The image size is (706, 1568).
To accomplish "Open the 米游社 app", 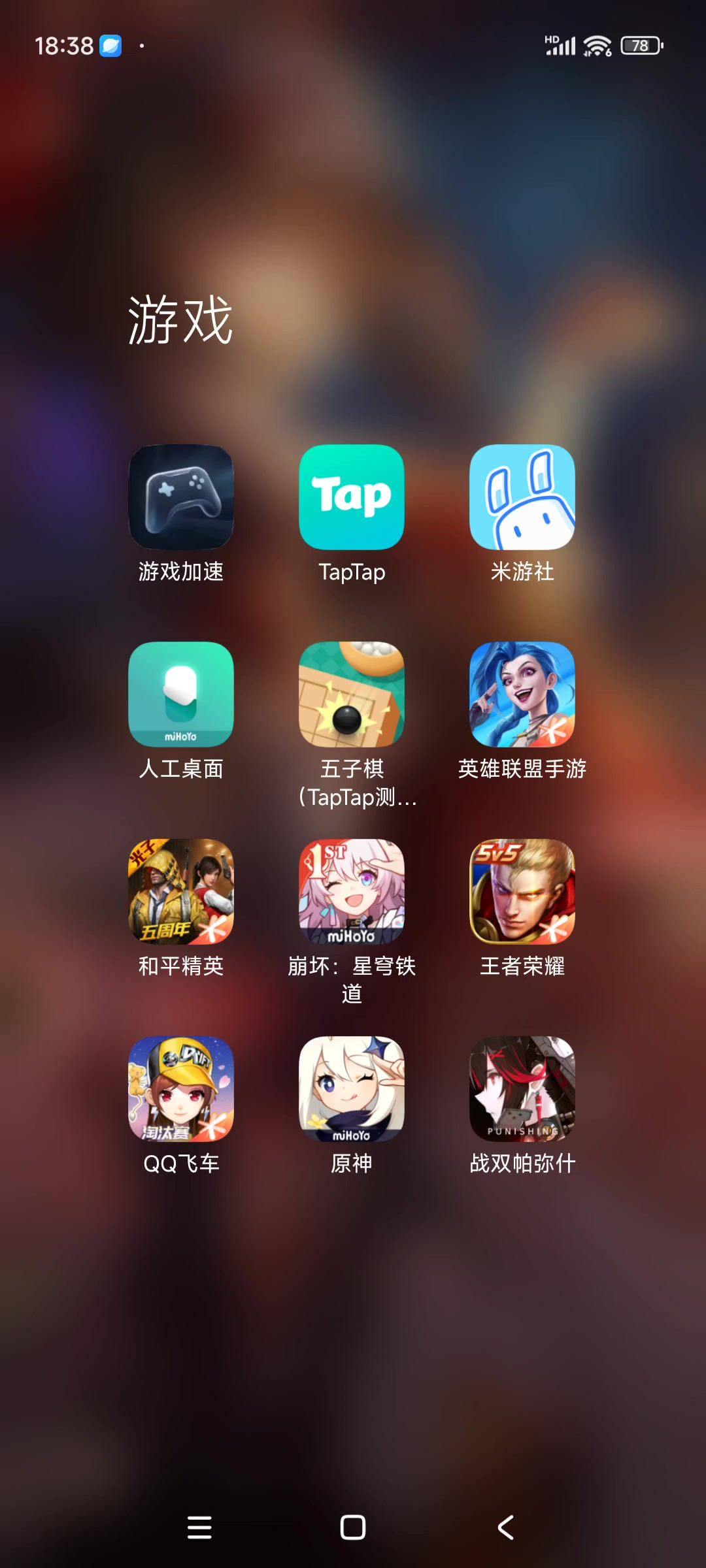I will point(522,497).
